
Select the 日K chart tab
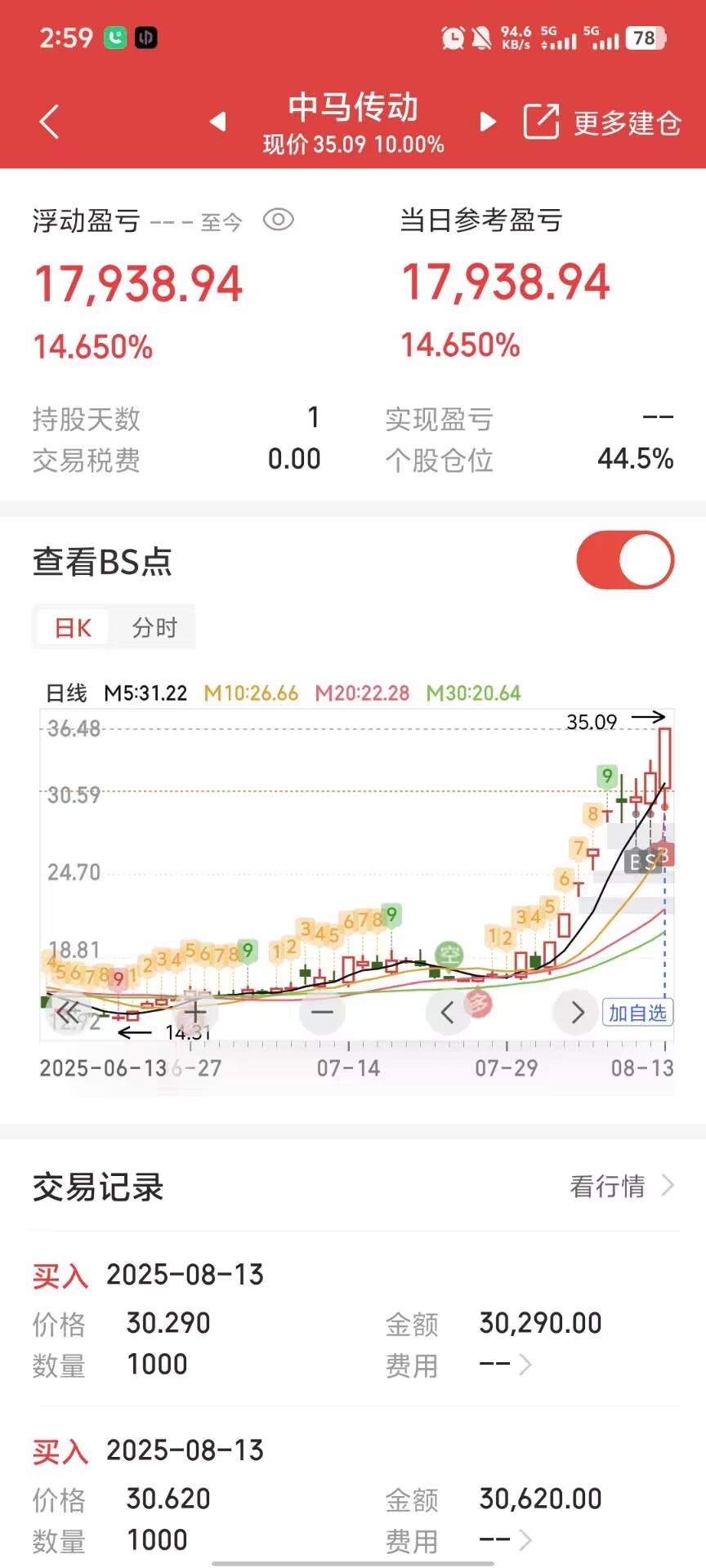pos(73,627)
